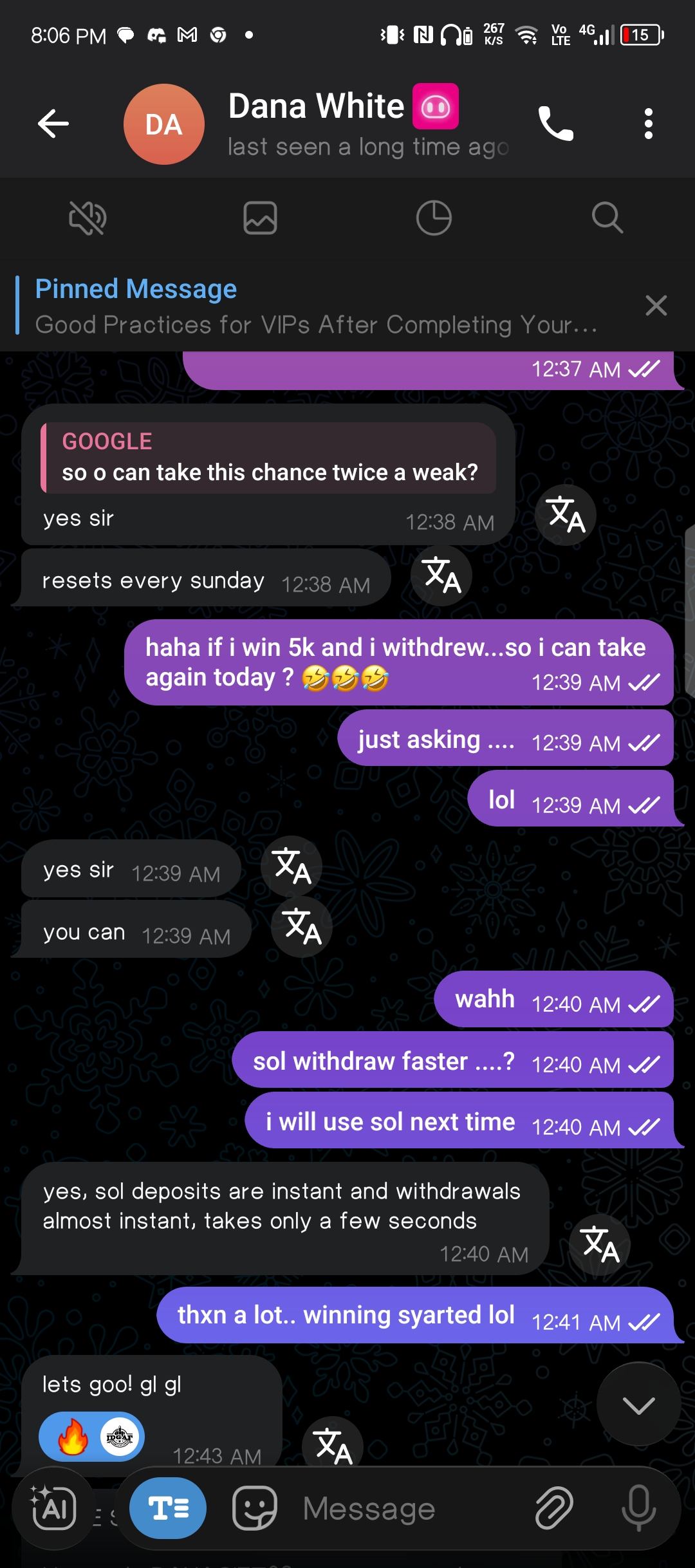Open the three-dot overflow menu
Image resolution: width=695 pixels, height=1568 pixels.
(x=648, y=124)
